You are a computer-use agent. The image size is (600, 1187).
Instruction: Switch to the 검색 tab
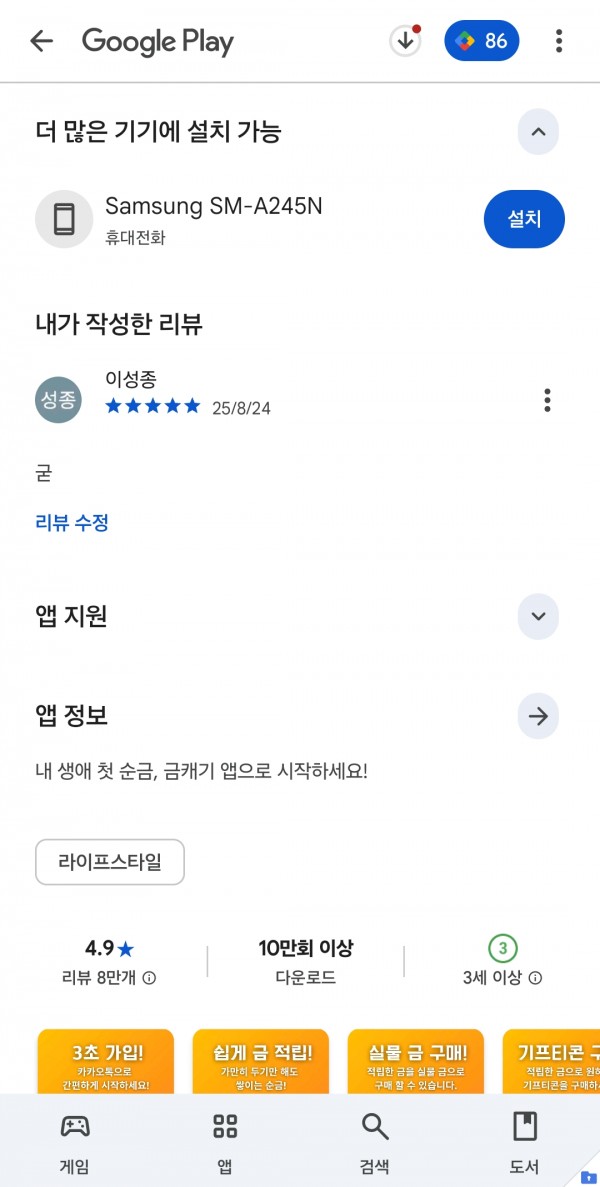pyautogui.click(x=375, y=1142)
